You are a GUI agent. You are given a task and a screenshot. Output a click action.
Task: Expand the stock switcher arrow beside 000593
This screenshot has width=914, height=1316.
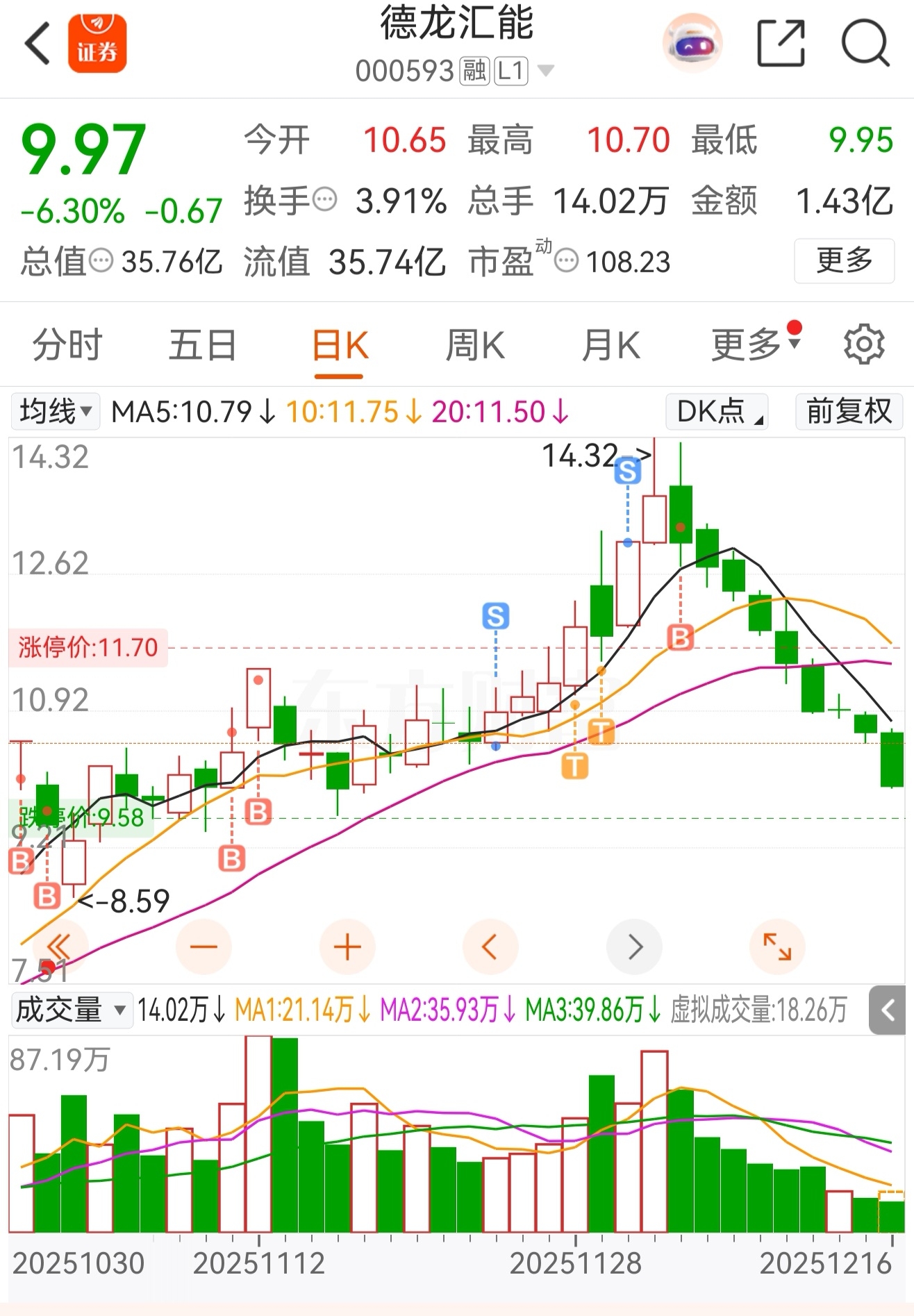pyautogui.click(x=546, y=70)
